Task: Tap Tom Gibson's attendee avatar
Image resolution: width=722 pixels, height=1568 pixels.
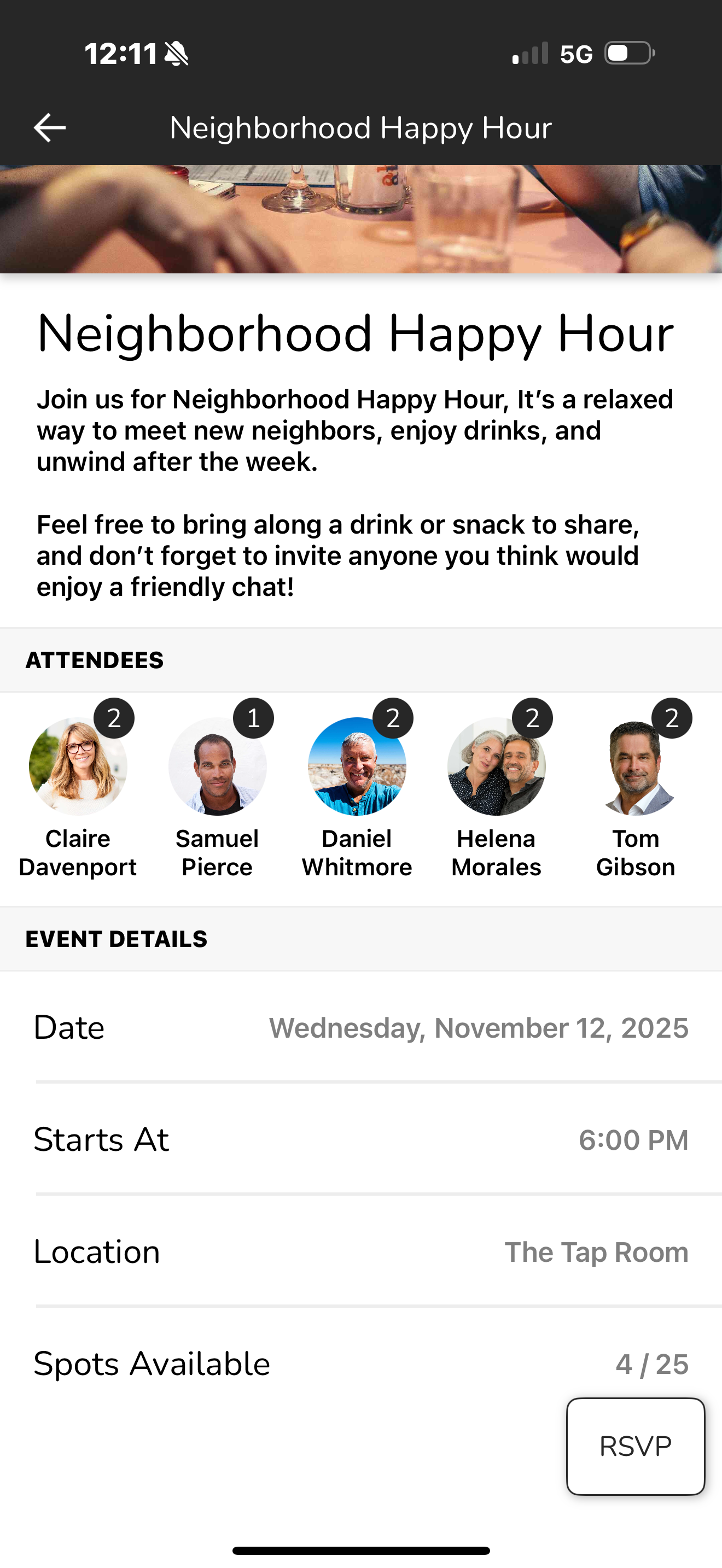Action: tap(636, 767)
